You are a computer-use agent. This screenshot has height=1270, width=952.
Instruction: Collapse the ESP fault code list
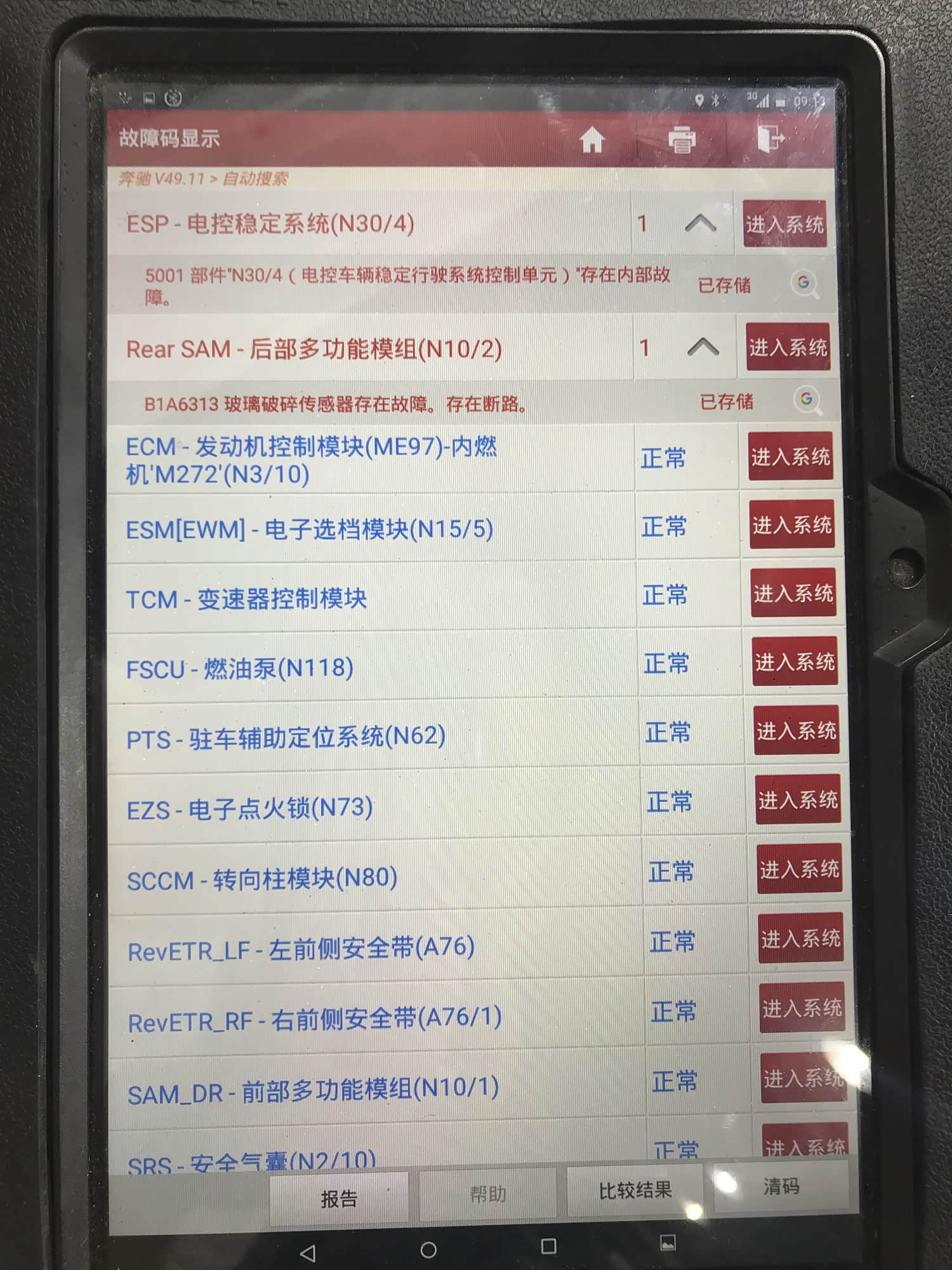[x=701, y=224]
